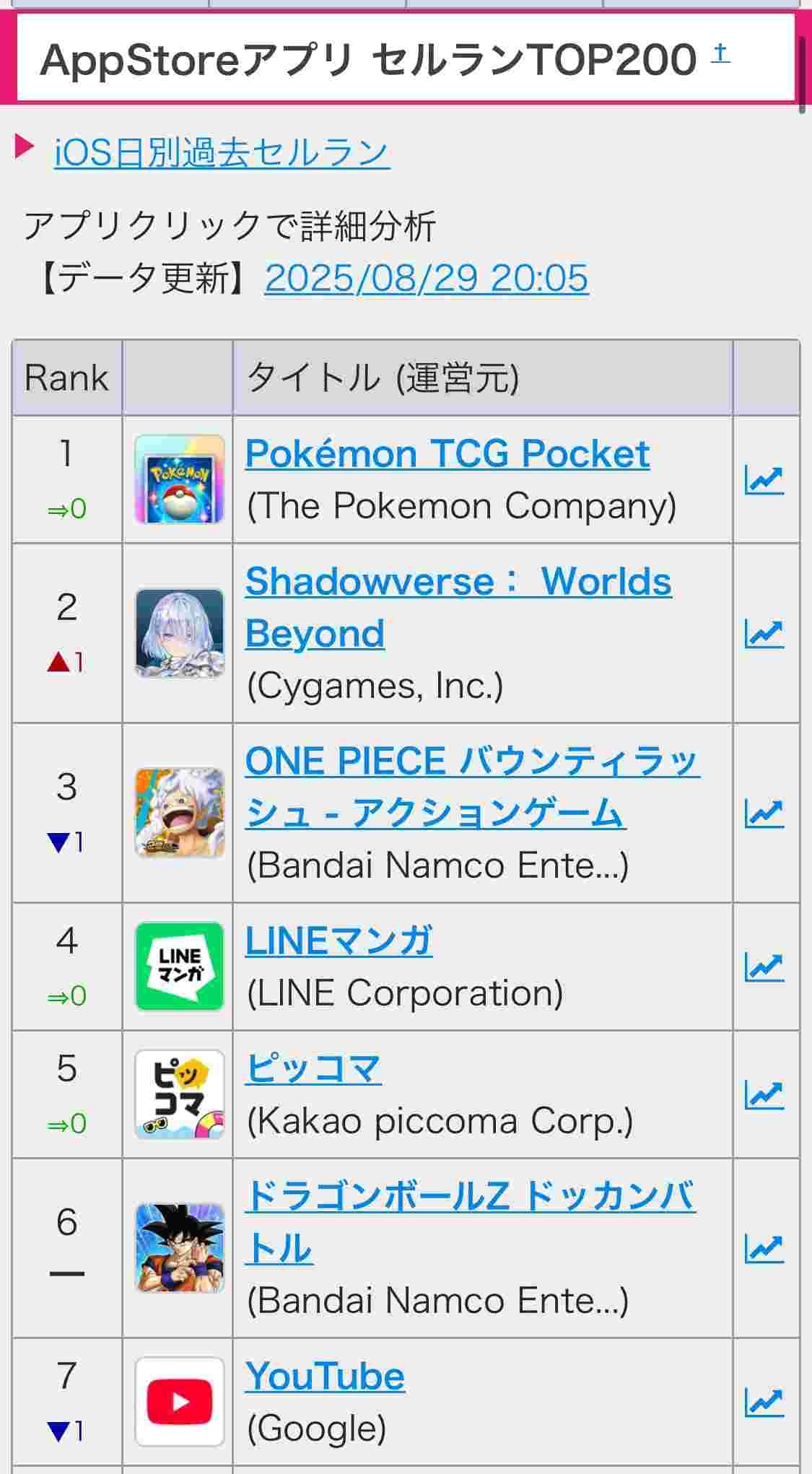View the trend chart for LINEマンガ

pos(764,967)
